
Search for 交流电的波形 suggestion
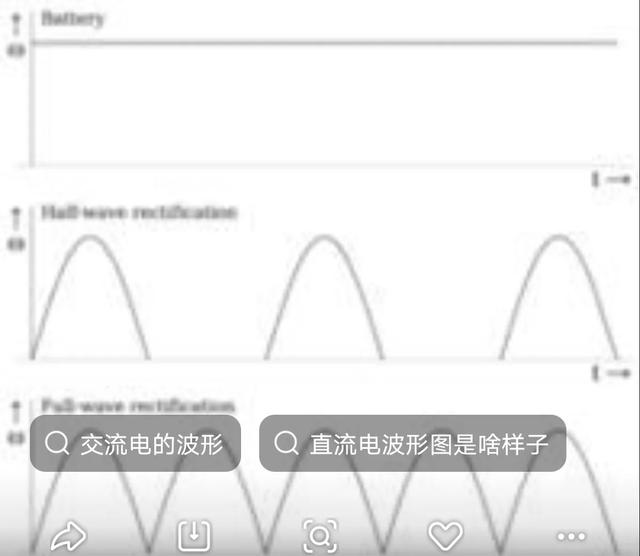click(x=135, y=443)
